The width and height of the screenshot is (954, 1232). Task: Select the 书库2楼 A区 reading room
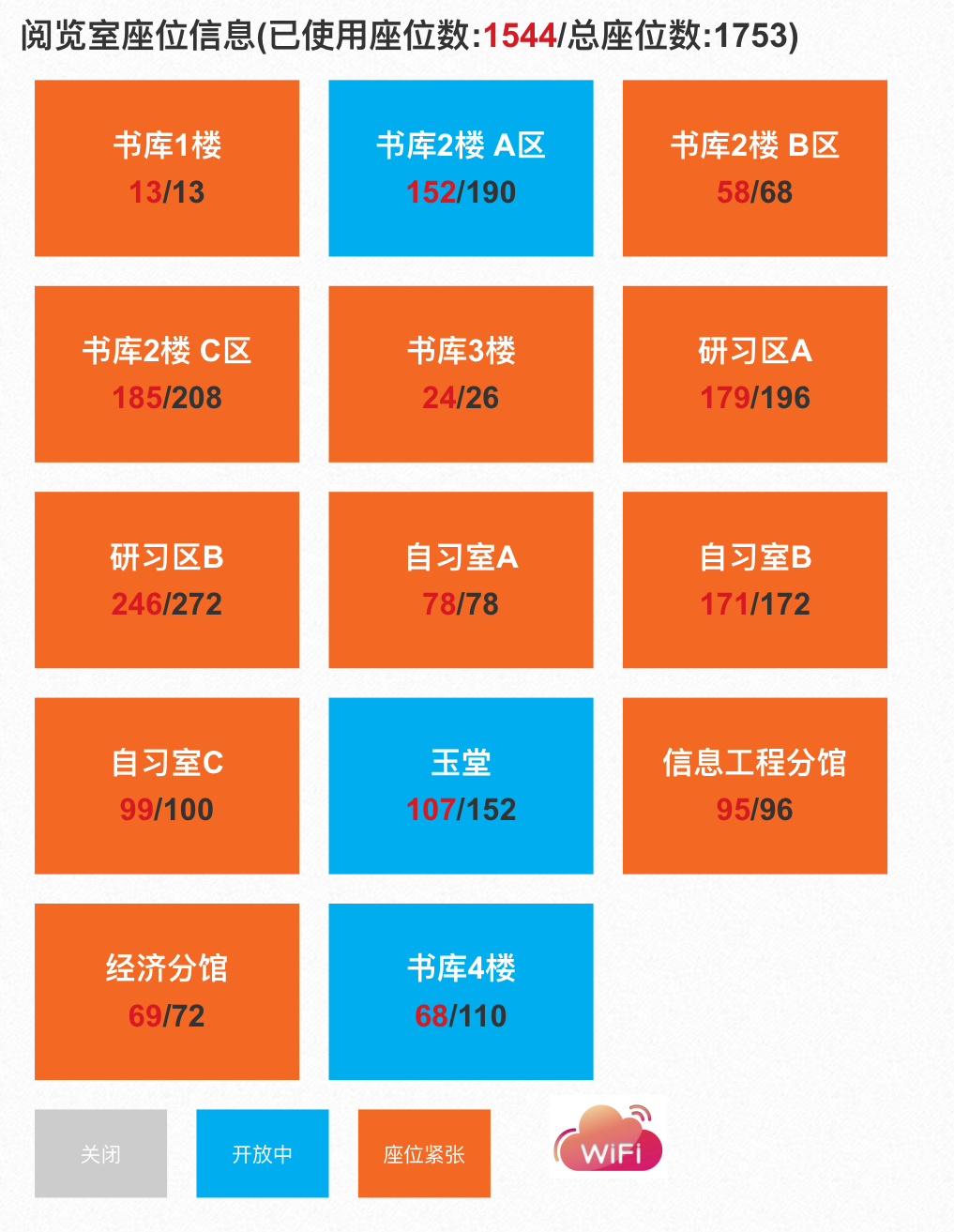[461, 168]
